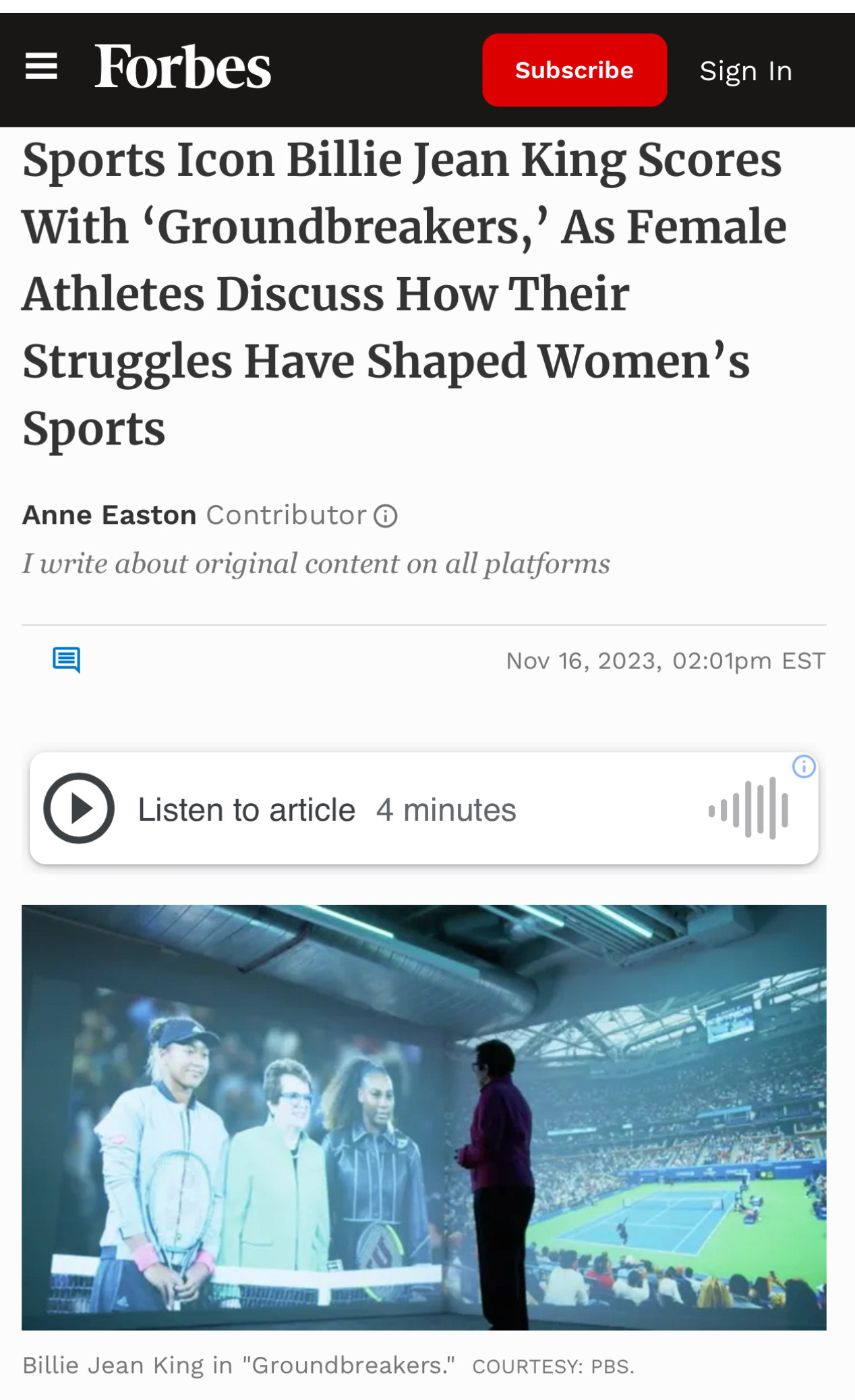Go to the Forbes homepage
The image size is (855, 1400).
(x=183, y=67)
